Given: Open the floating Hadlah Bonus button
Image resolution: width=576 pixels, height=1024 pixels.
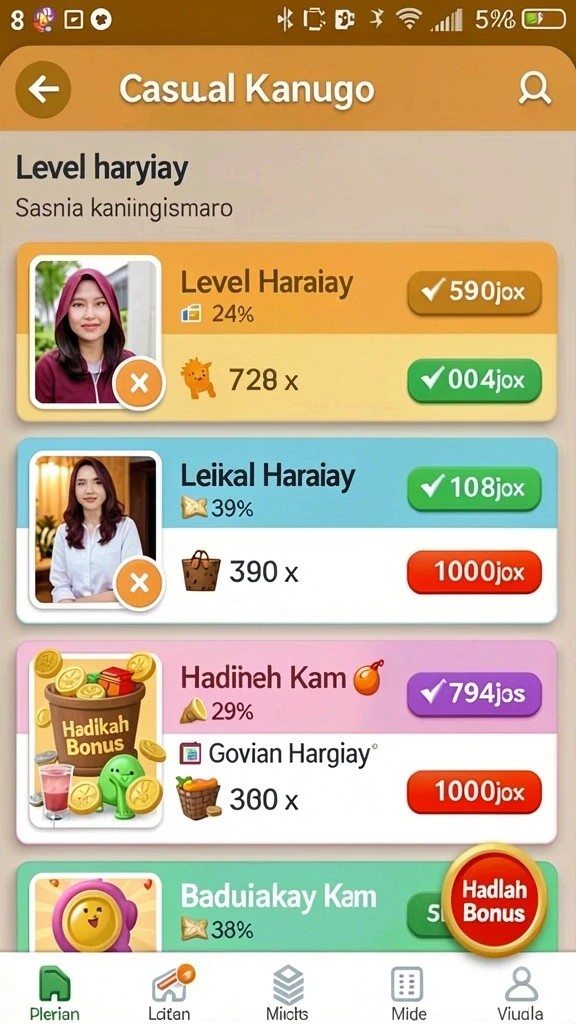Looking at the screenshot, I should pyautogui.click(x=494, y=901).
